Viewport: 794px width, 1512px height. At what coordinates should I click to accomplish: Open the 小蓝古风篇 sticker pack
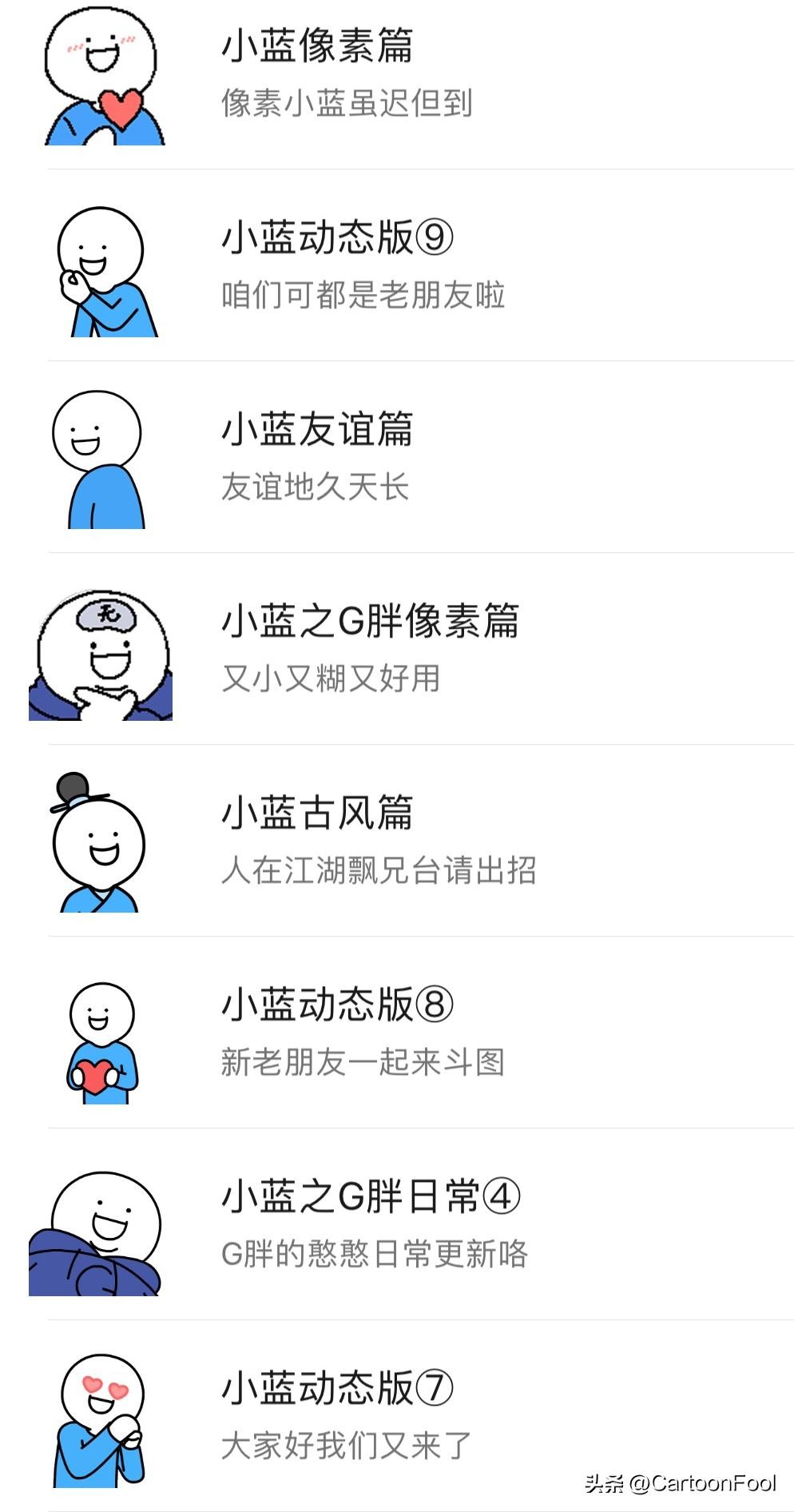pyautogui.click(x=317, y=814)
